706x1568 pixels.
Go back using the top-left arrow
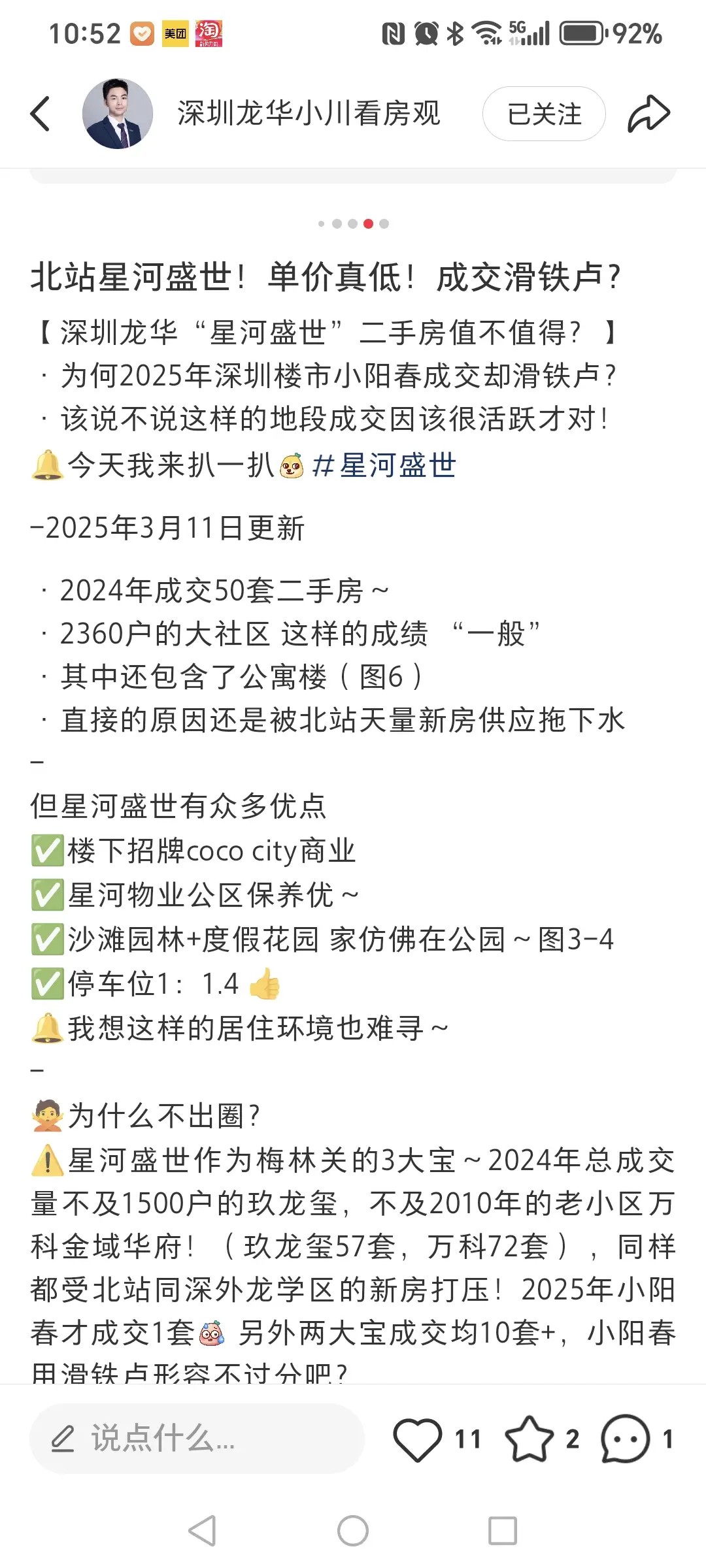click(x=41, y=114)
